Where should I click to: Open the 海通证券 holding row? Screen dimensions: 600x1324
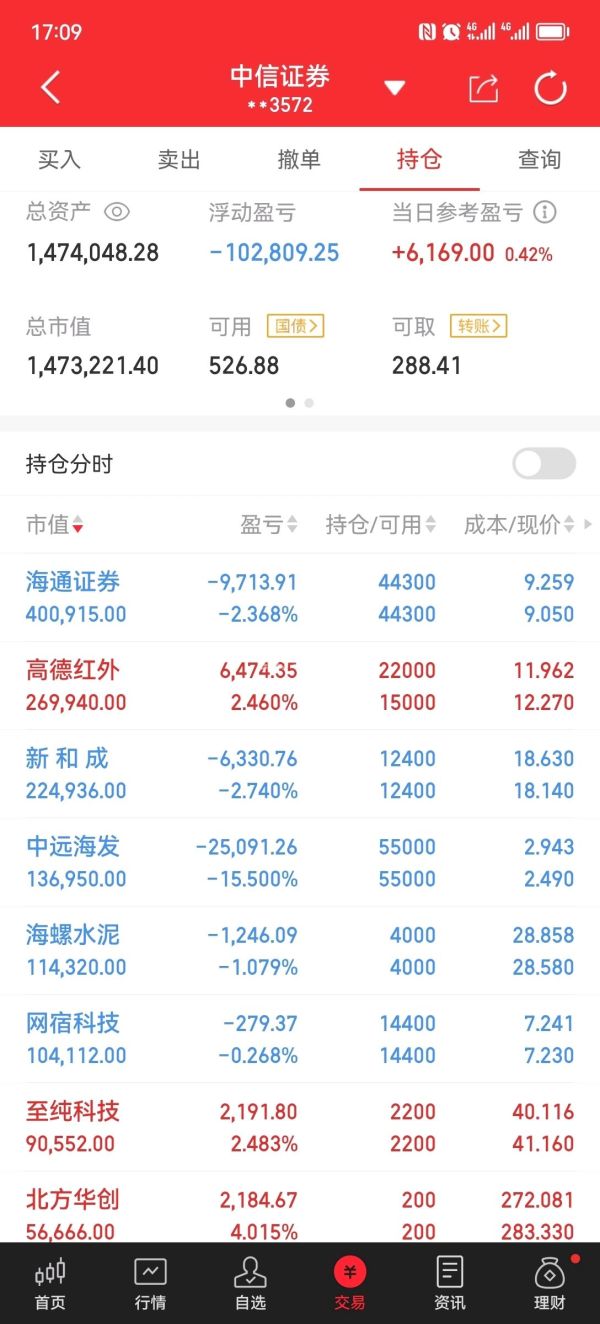pos(300,598)
